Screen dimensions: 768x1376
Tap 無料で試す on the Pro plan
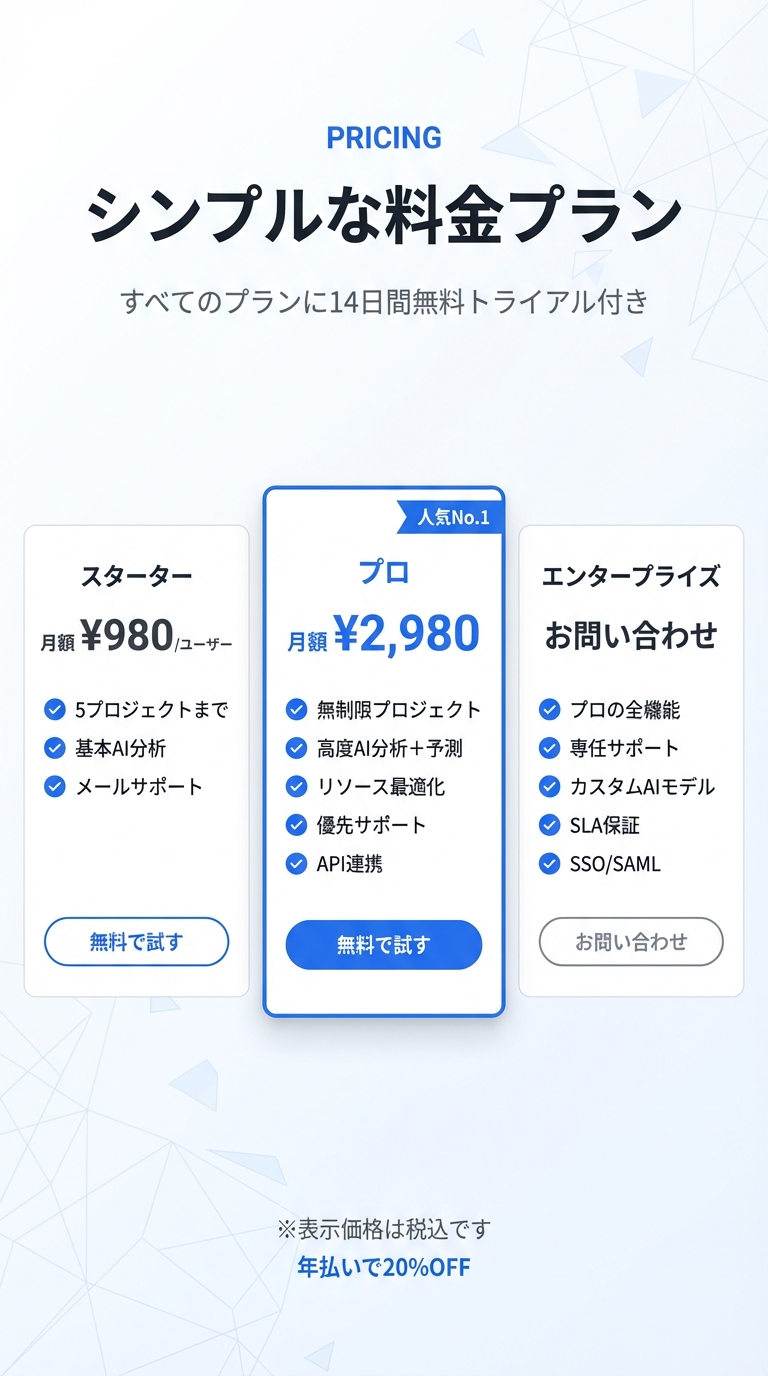[x=384, y=945]
